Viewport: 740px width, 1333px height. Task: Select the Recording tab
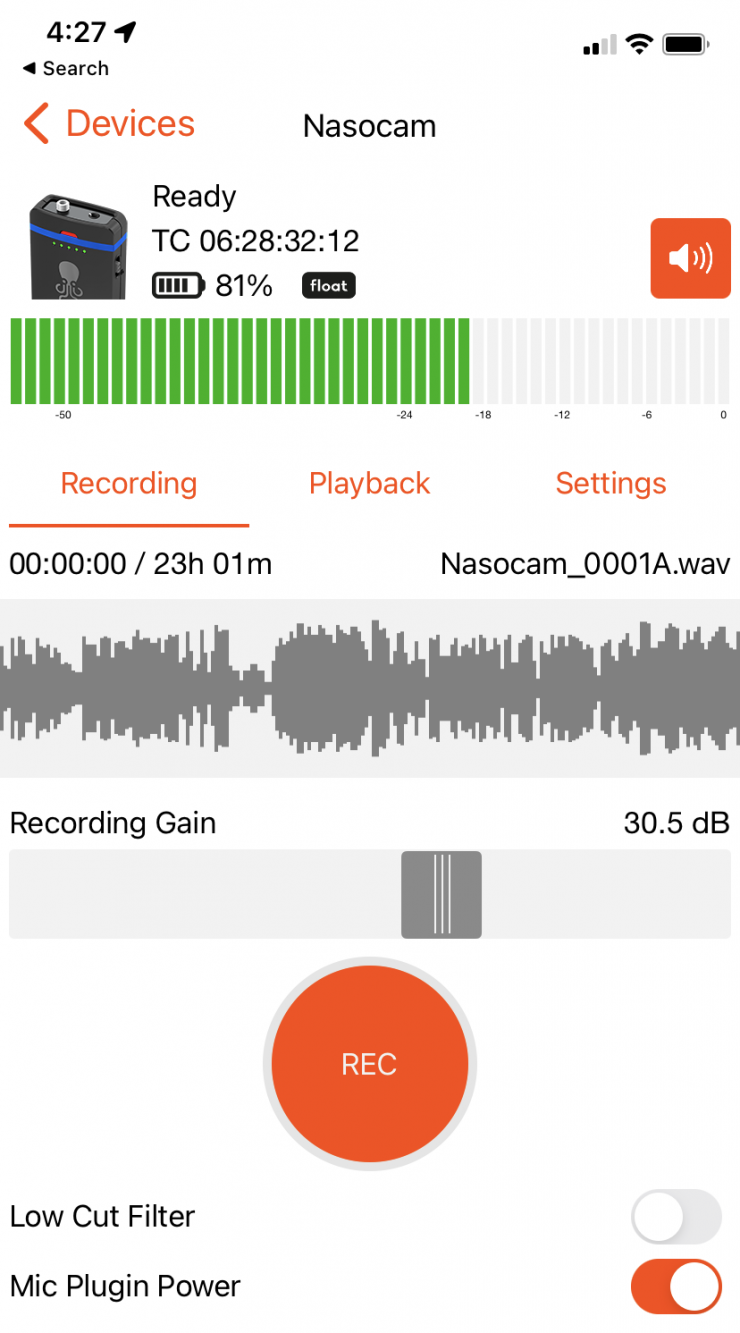pyautogui.click(x=129, y=484)
